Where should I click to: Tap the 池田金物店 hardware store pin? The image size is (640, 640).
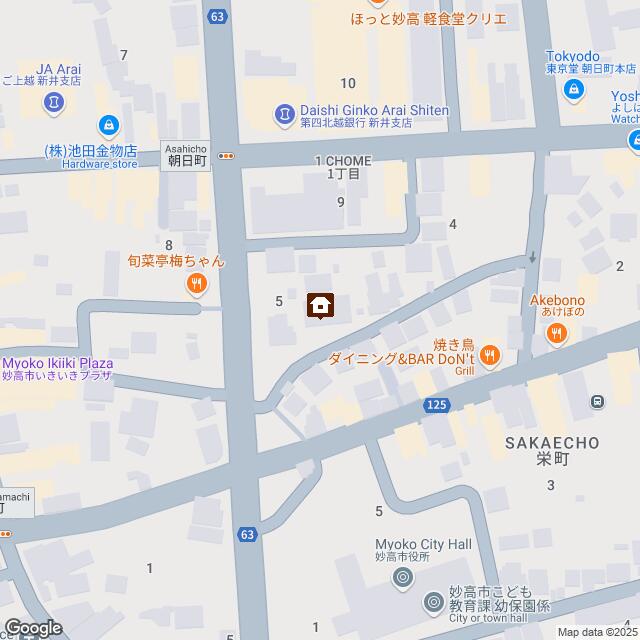[x=108, y=126]
